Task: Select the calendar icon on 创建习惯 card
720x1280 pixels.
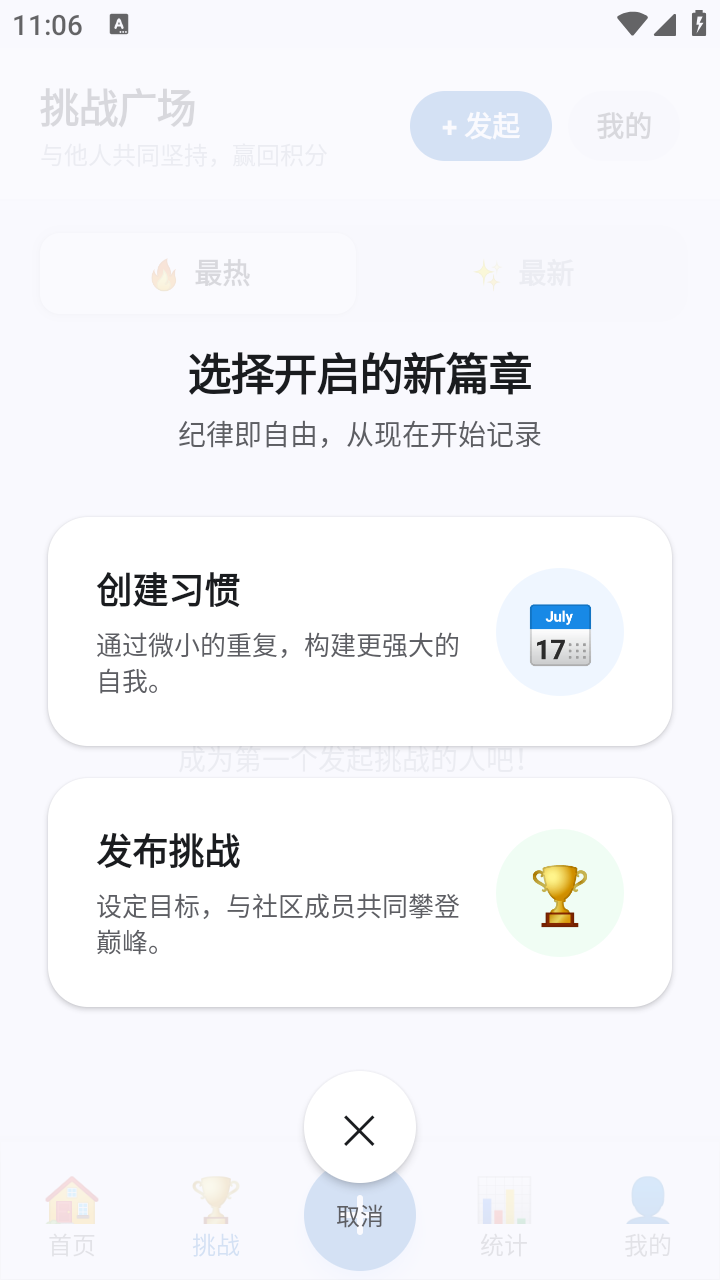Action: pyautogui.click(x=559, y=633)
